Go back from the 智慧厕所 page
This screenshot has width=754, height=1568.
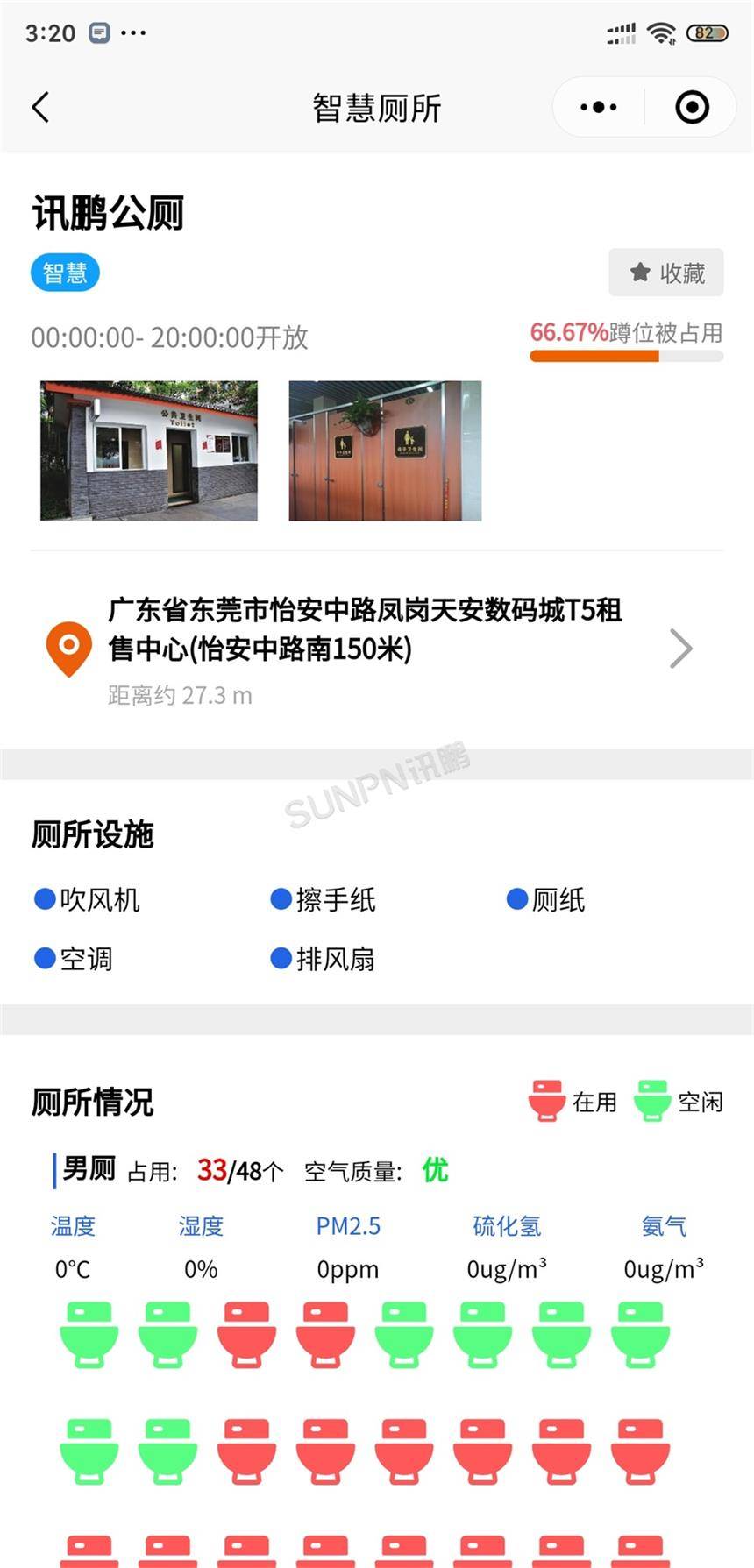coord(40,108)
